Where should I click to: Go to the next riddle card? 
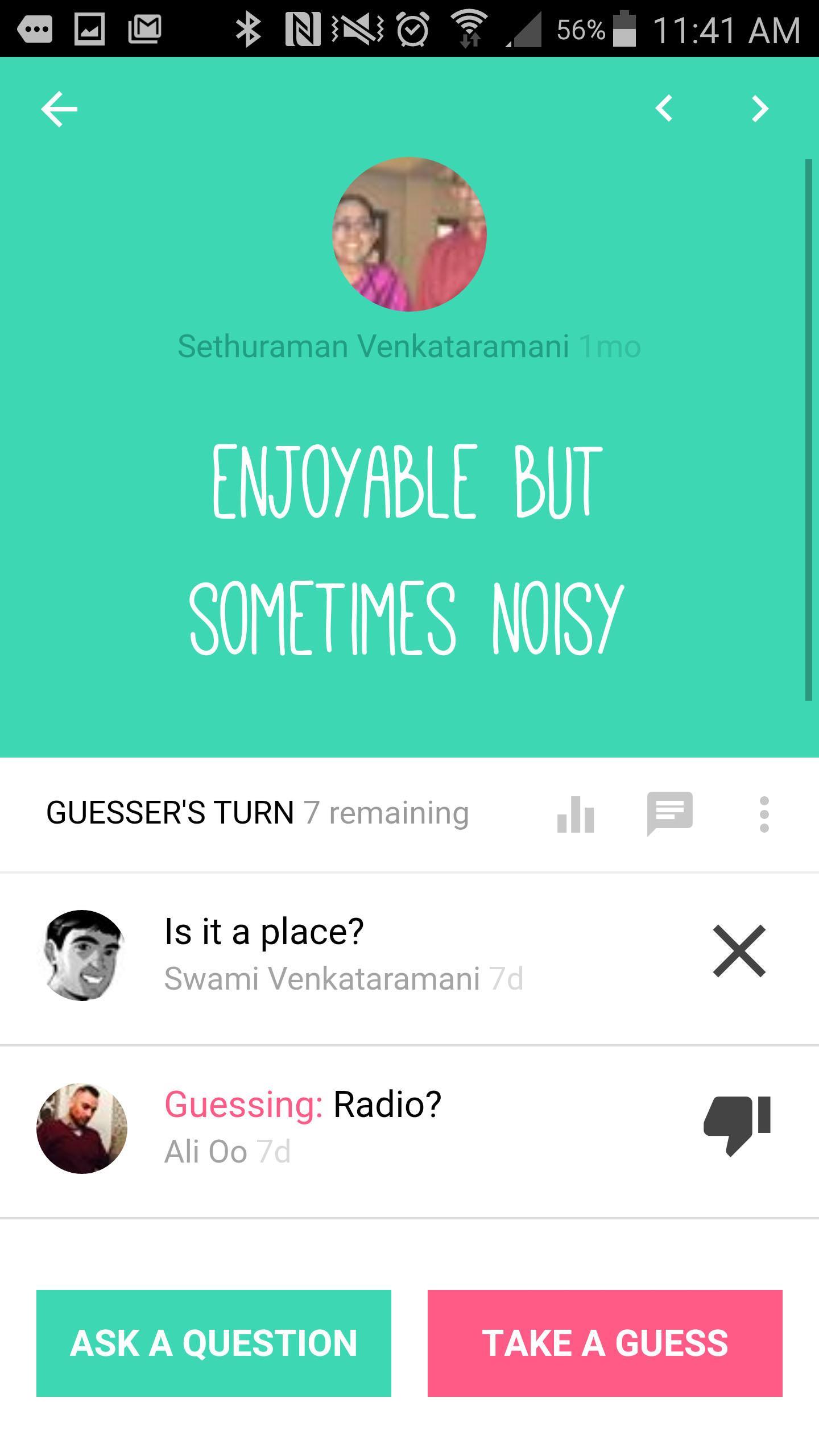click(x=760, y=108)
